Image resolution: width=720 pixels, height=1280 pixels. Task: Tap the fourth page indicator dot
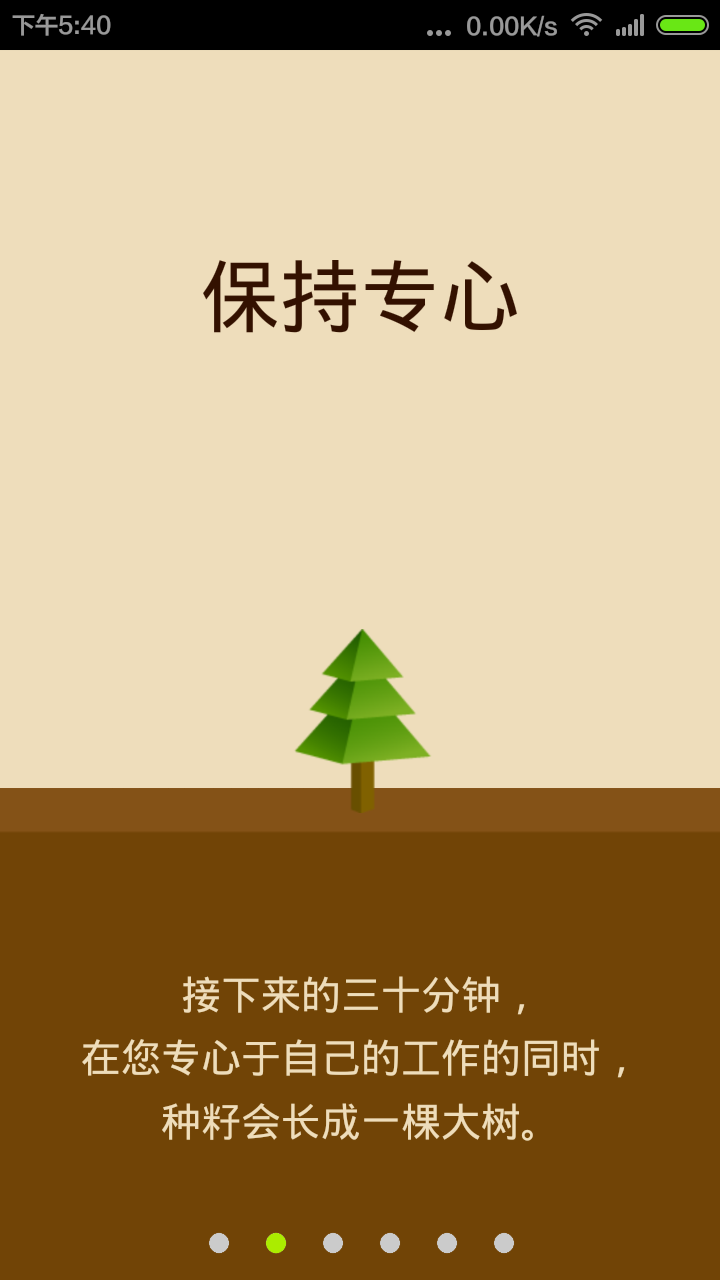pos(387,1244)
